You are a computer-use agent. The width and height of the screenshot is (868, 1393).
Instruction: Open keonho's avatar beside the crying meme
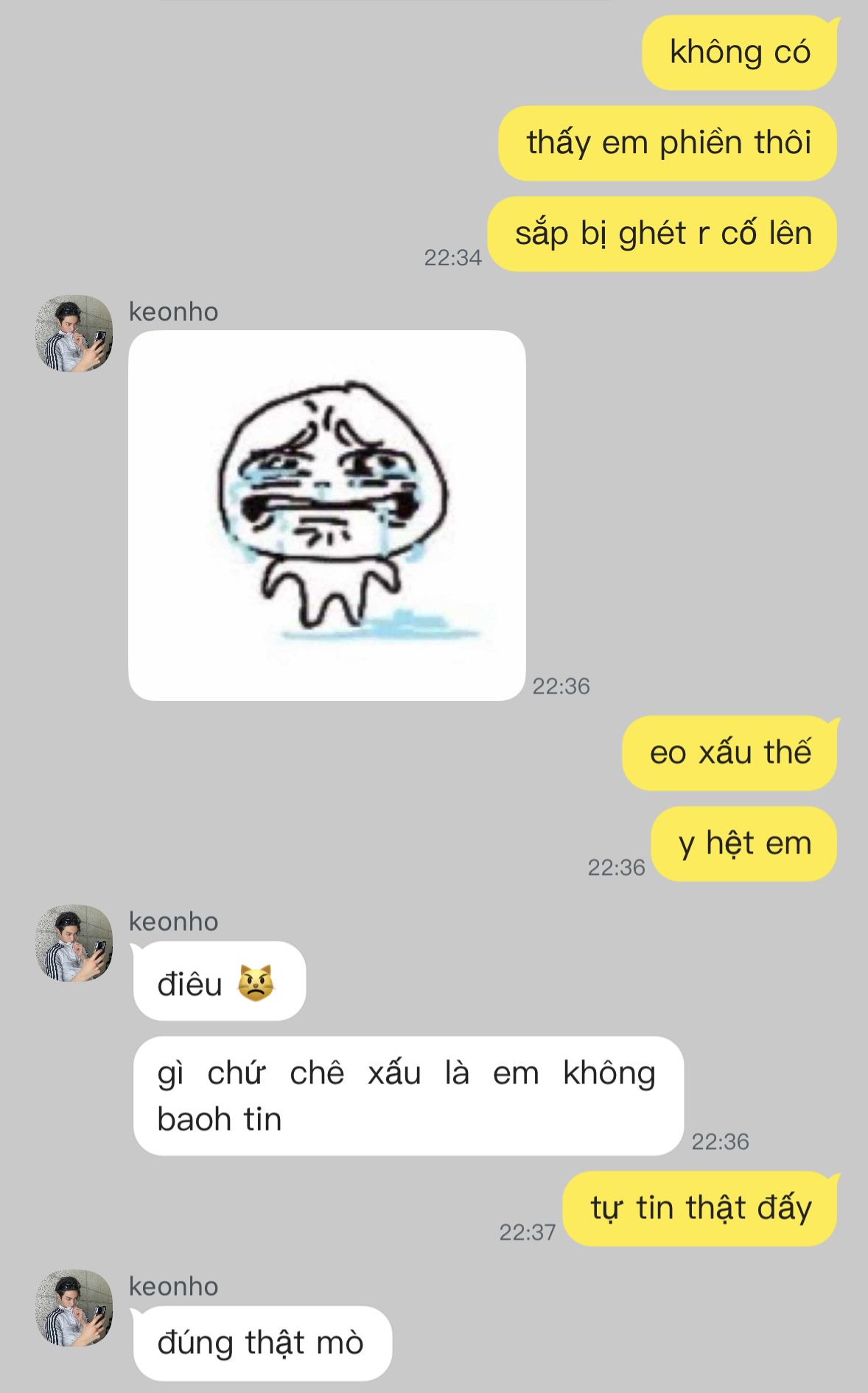(74, 333)
